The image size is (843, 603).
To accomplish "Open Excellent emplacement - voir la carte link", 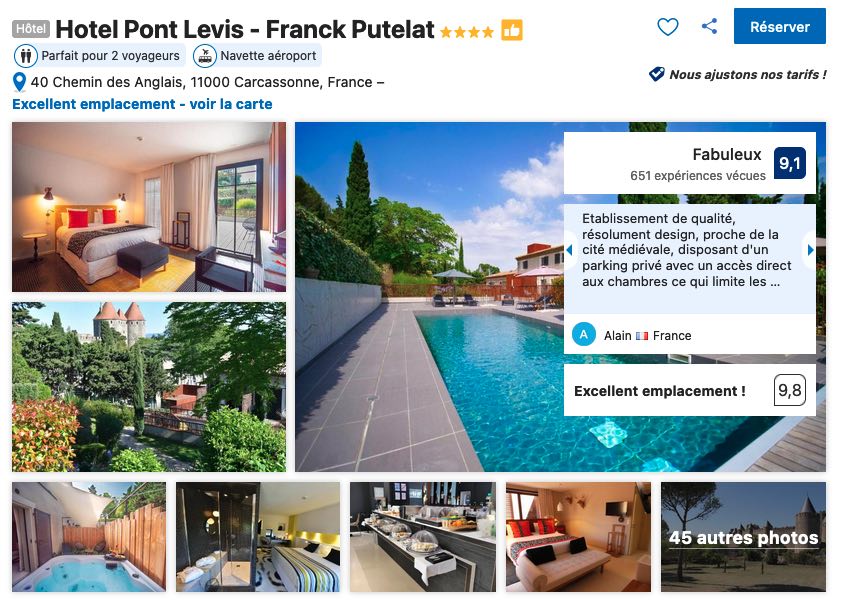I will click(x=142, y=104).
